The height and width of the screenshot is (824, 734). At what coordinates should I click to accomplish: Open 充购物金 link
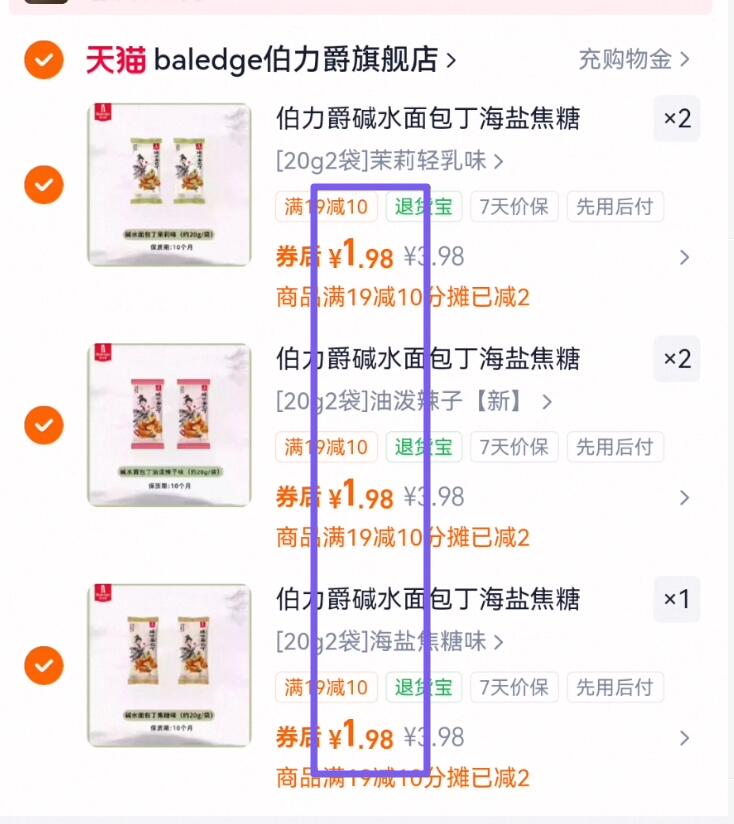tap(634, 59)
